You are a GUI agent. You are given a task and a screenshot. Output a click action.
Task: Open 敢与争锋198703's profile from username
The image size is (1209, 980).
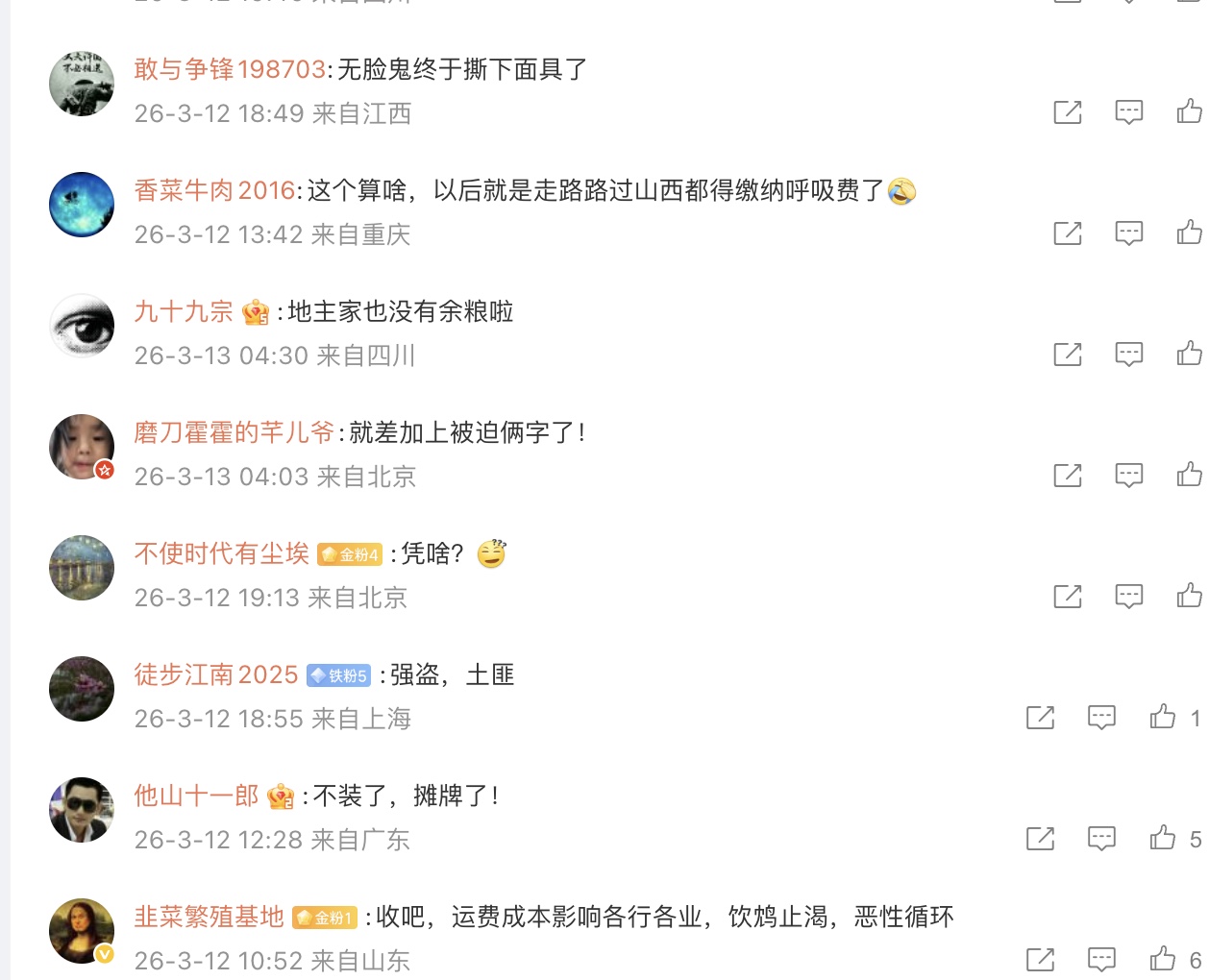(x=230, y=69)
